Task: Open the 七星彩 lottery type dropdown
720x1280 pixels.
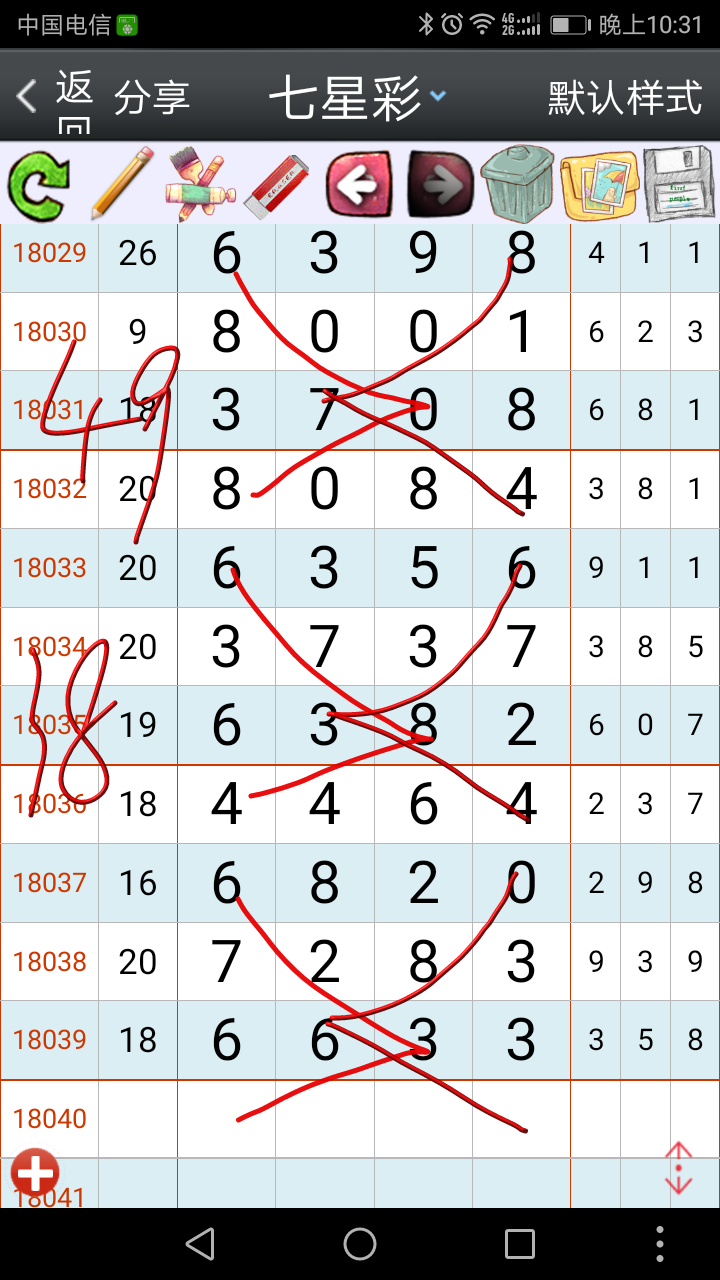Action: click(356, 98)
